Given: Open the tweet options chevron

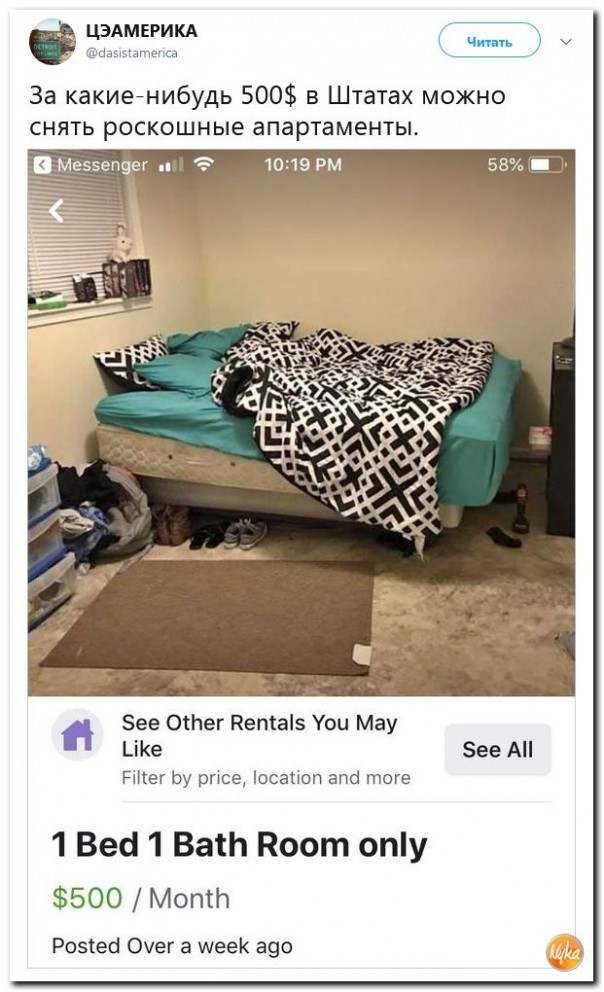Looking at the screenshot, I should (566, 42).
